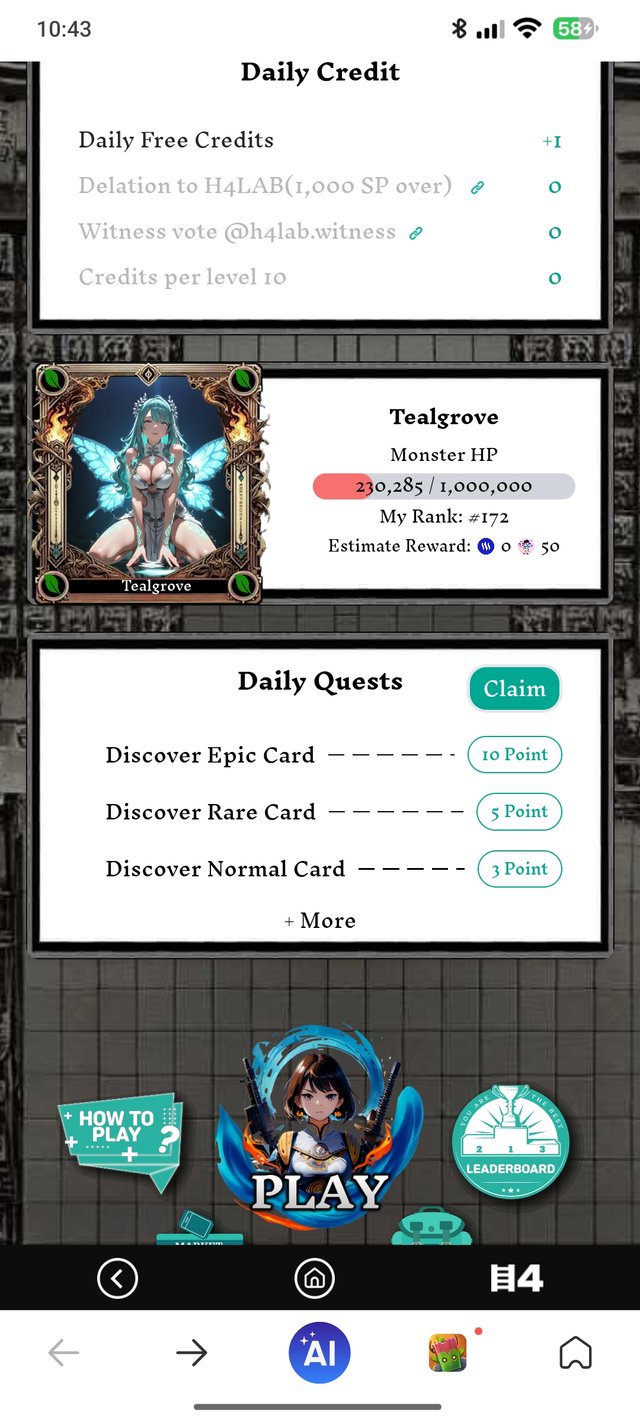This screenshot has width=640, height=1422.
Task: Go forward in the browser
Action: coord(191,1353)
